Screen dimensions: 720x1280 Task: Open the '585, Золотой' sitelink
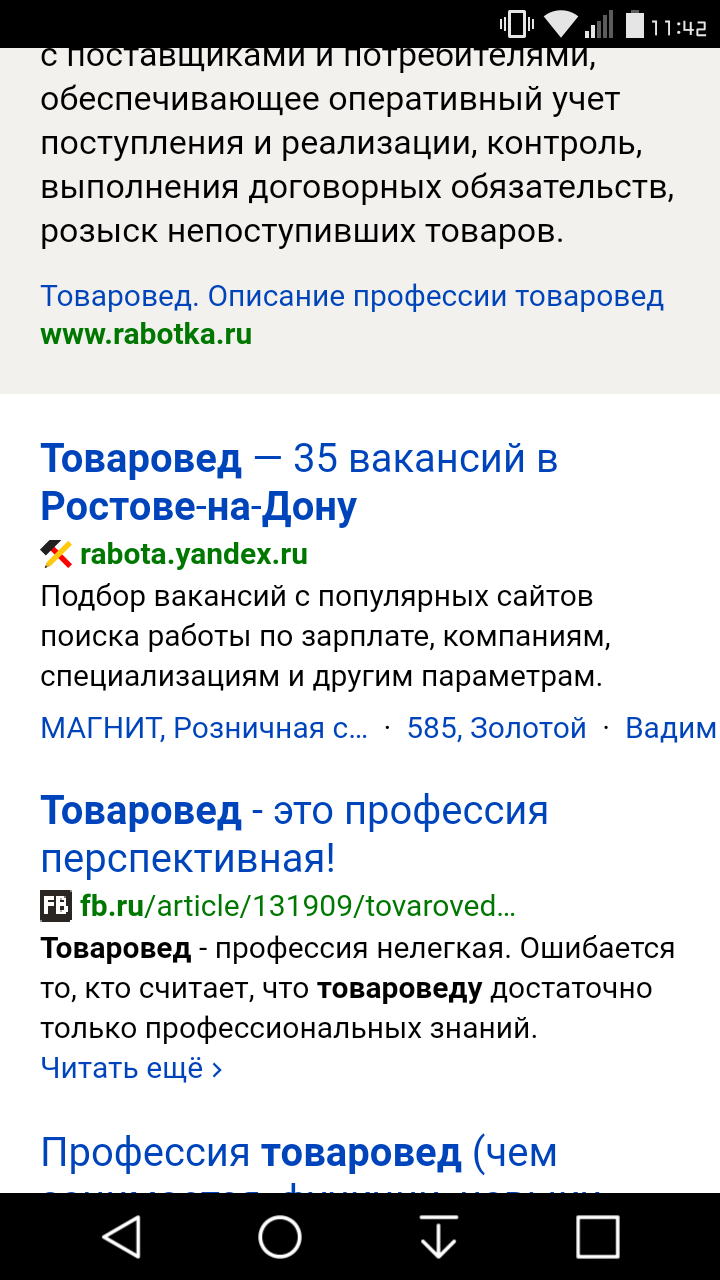click(496, 728)
